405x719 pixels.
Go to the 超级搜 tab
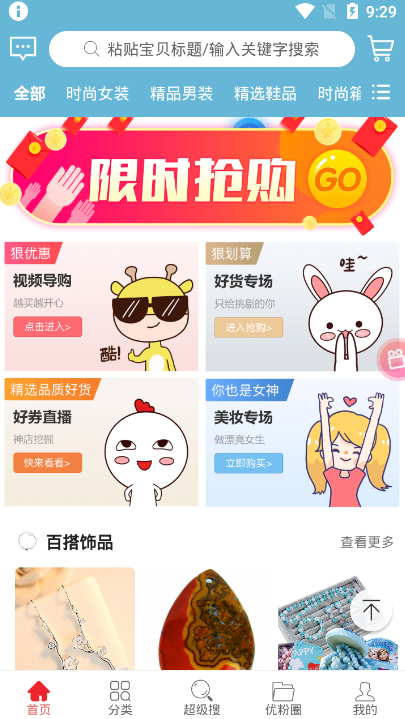point(202,698)
